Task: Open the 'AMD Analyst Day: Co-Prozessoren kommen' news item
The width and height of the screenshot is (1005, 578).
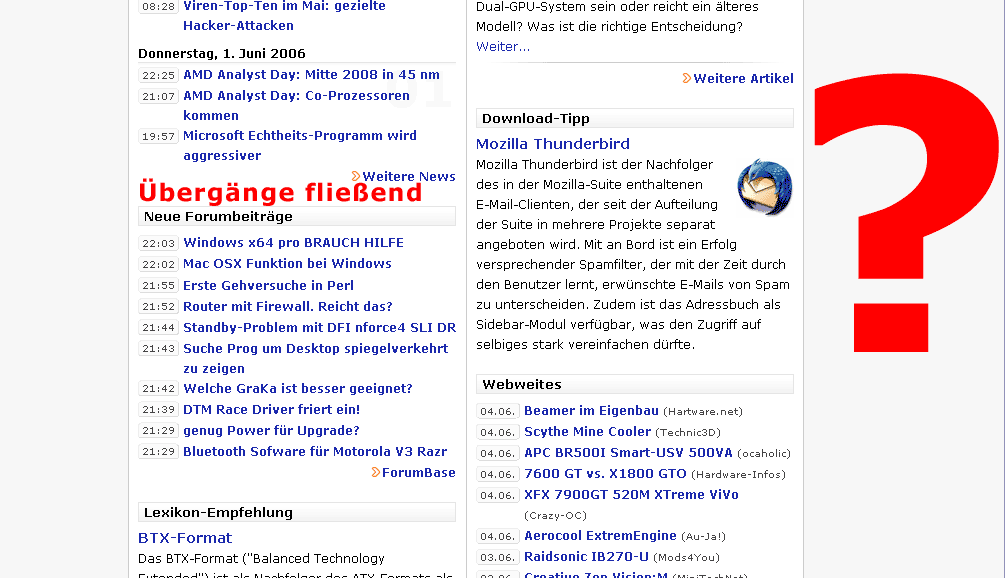Action: (x=296, y=96)
